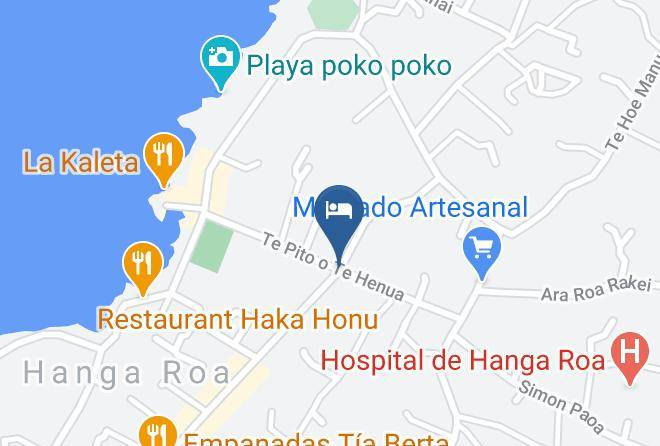Tap the Playa poko poko camera pin
660x446 pixels.
[221, 63]
